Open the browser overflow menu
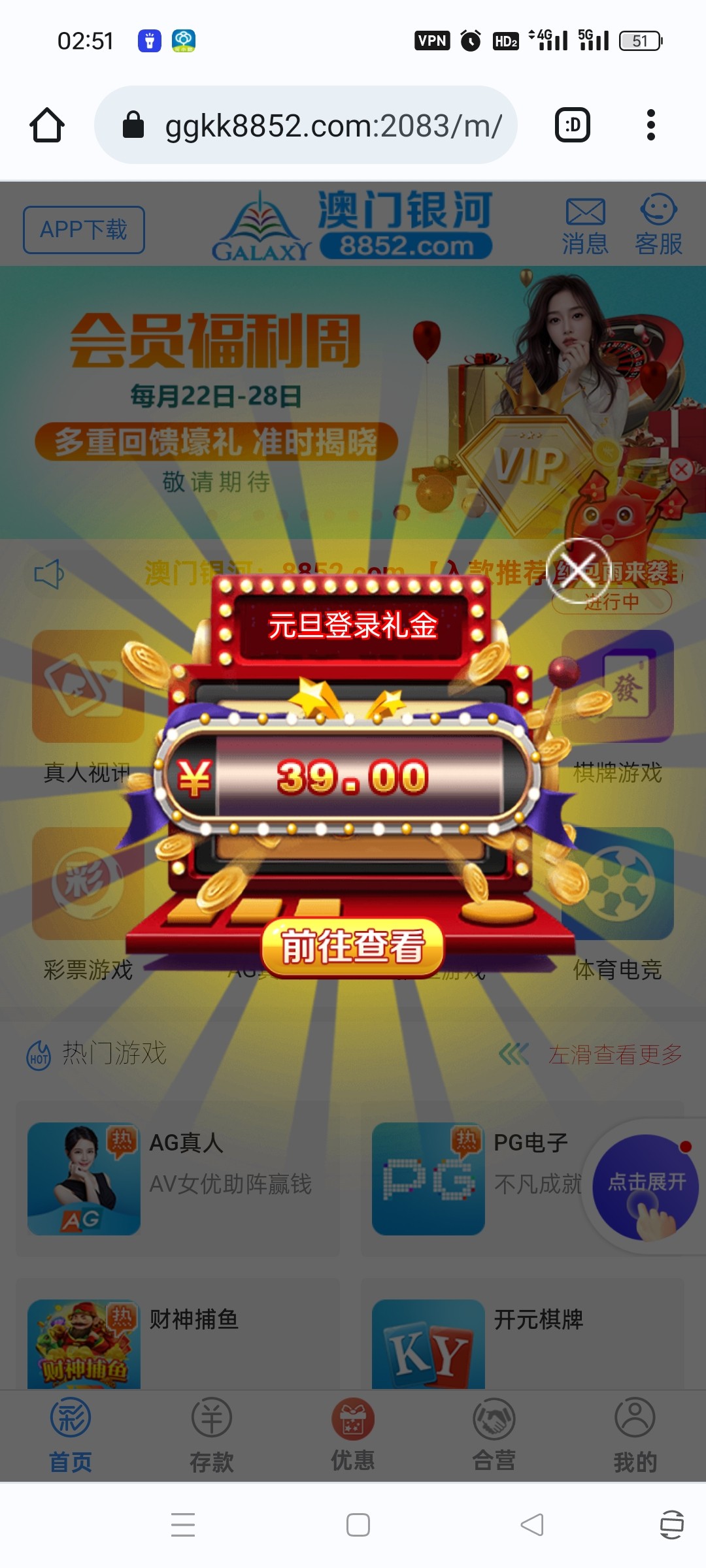 click(650, 125)
